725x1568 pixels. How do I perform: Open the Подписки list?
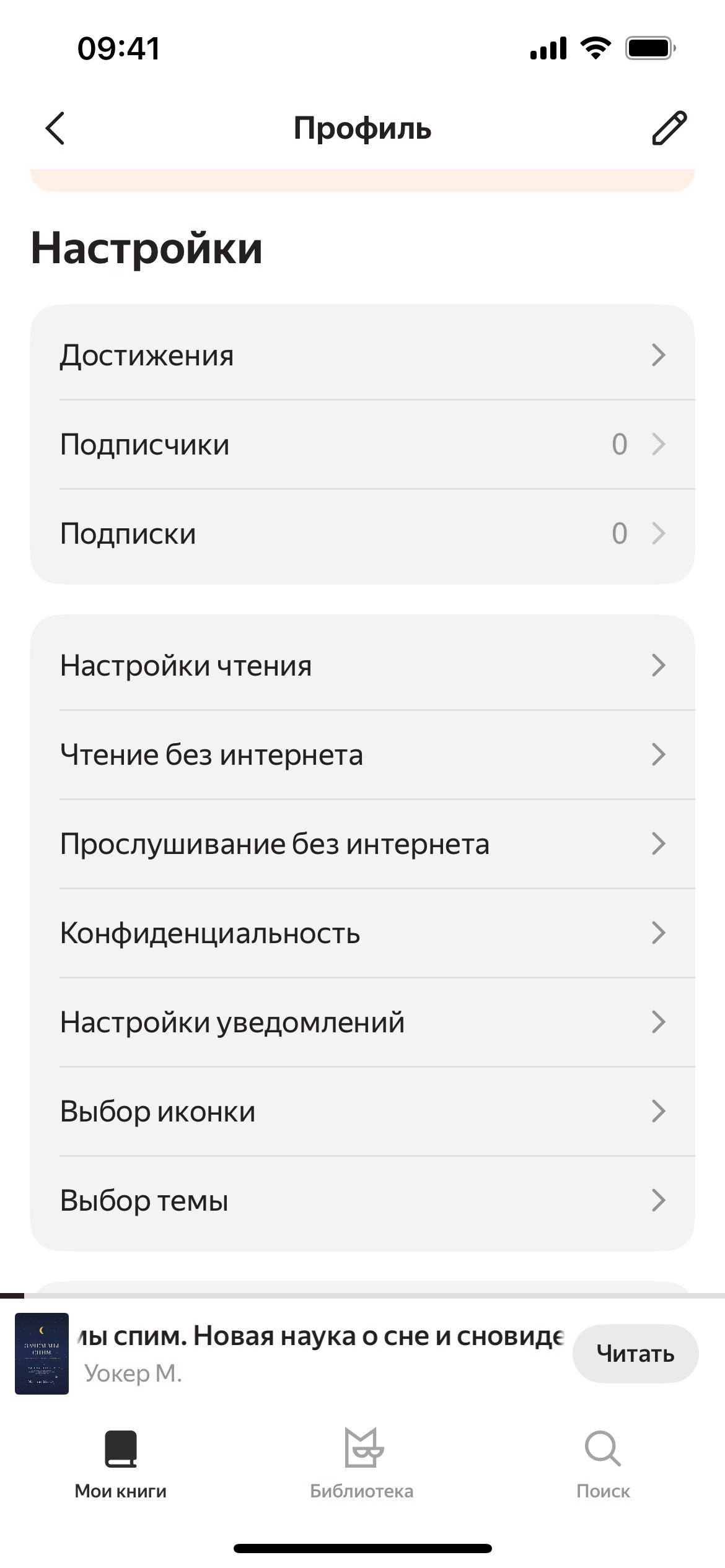tap(362, 533)
